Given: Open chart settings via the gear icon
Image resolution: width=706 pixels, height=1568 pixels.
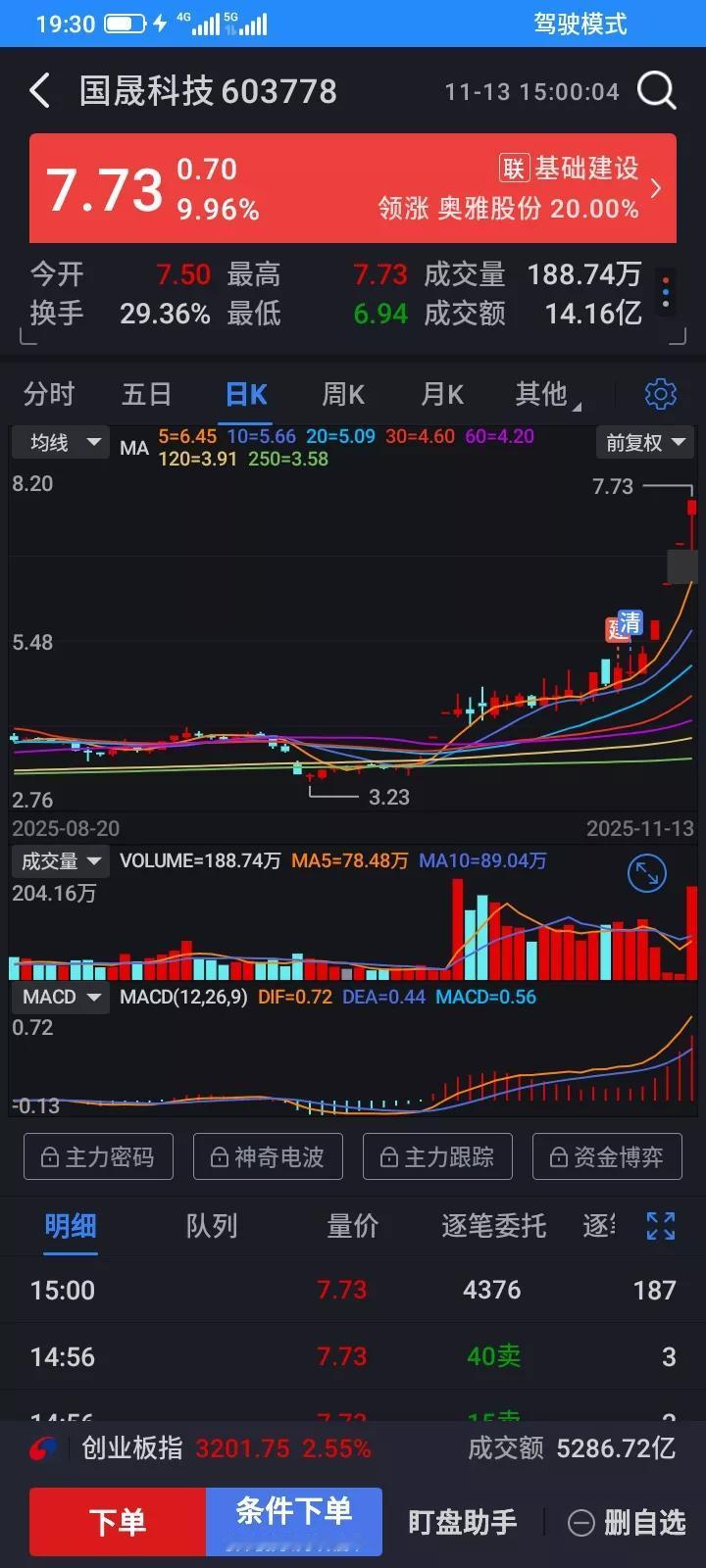Looking at the screenshot, I should 660,393.
